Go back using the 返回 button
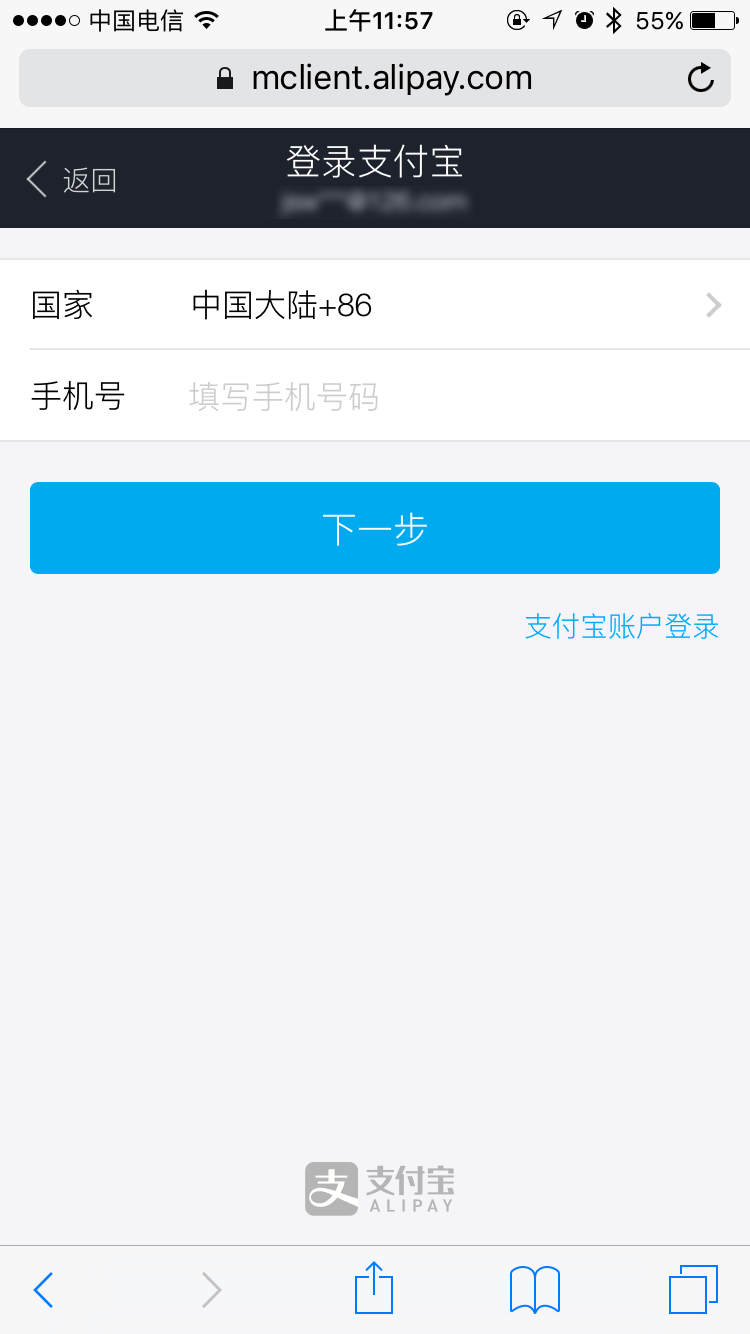 [71, 180]
